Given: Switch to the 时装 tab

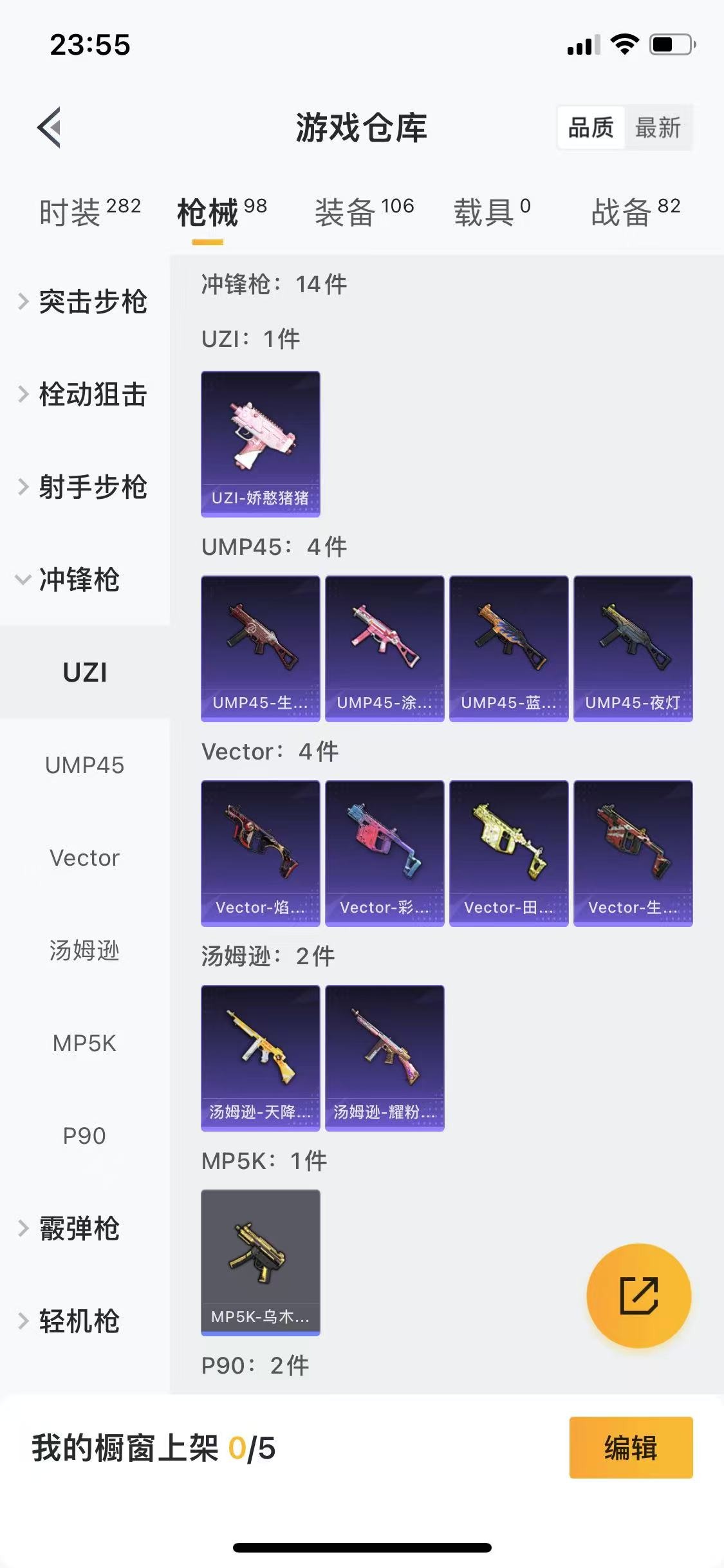Looking at the screenshot, I should 89,212.
